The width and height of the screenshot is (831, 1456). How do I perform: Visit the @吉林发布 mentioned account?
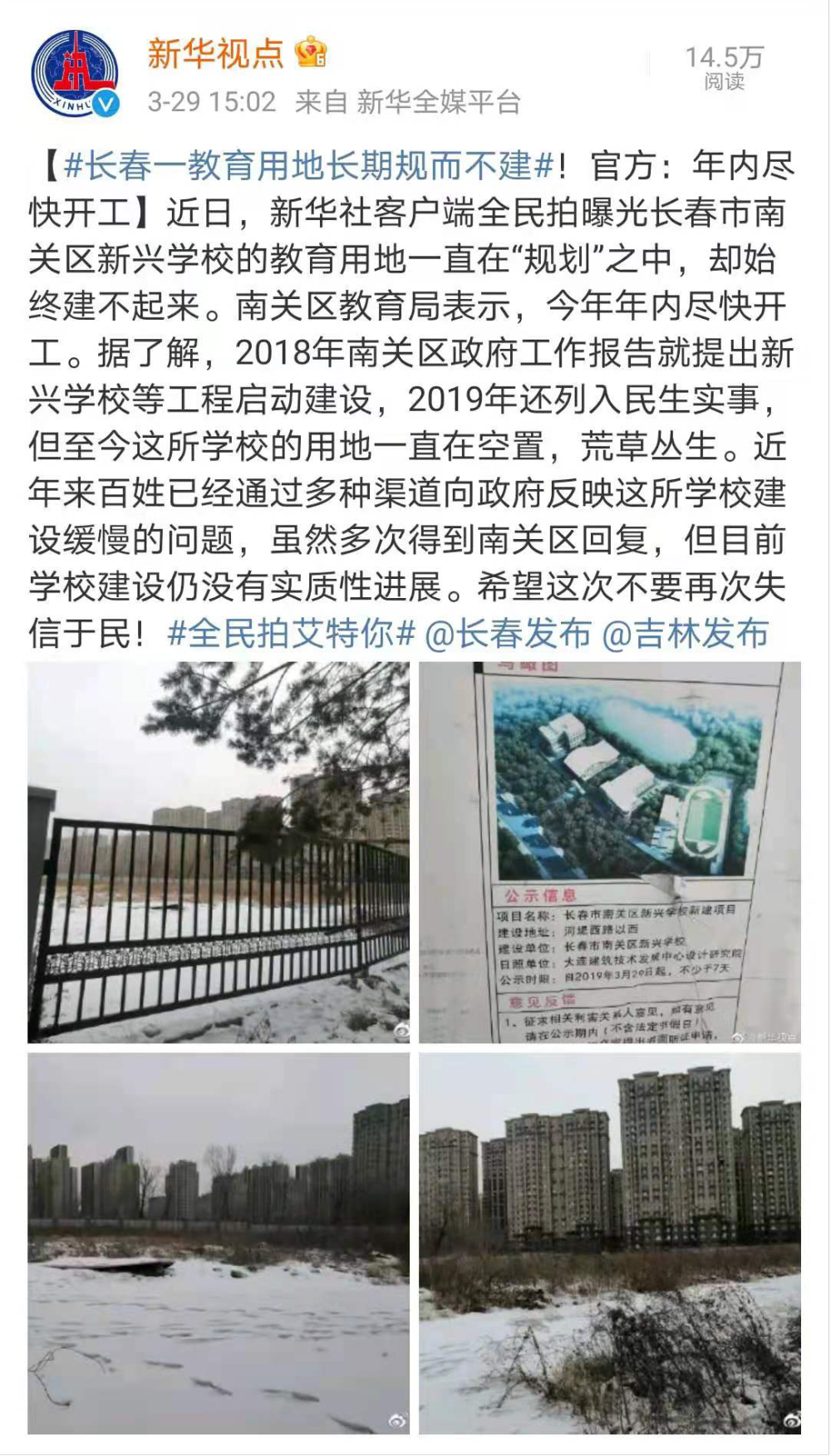click(x=685, y=634)
